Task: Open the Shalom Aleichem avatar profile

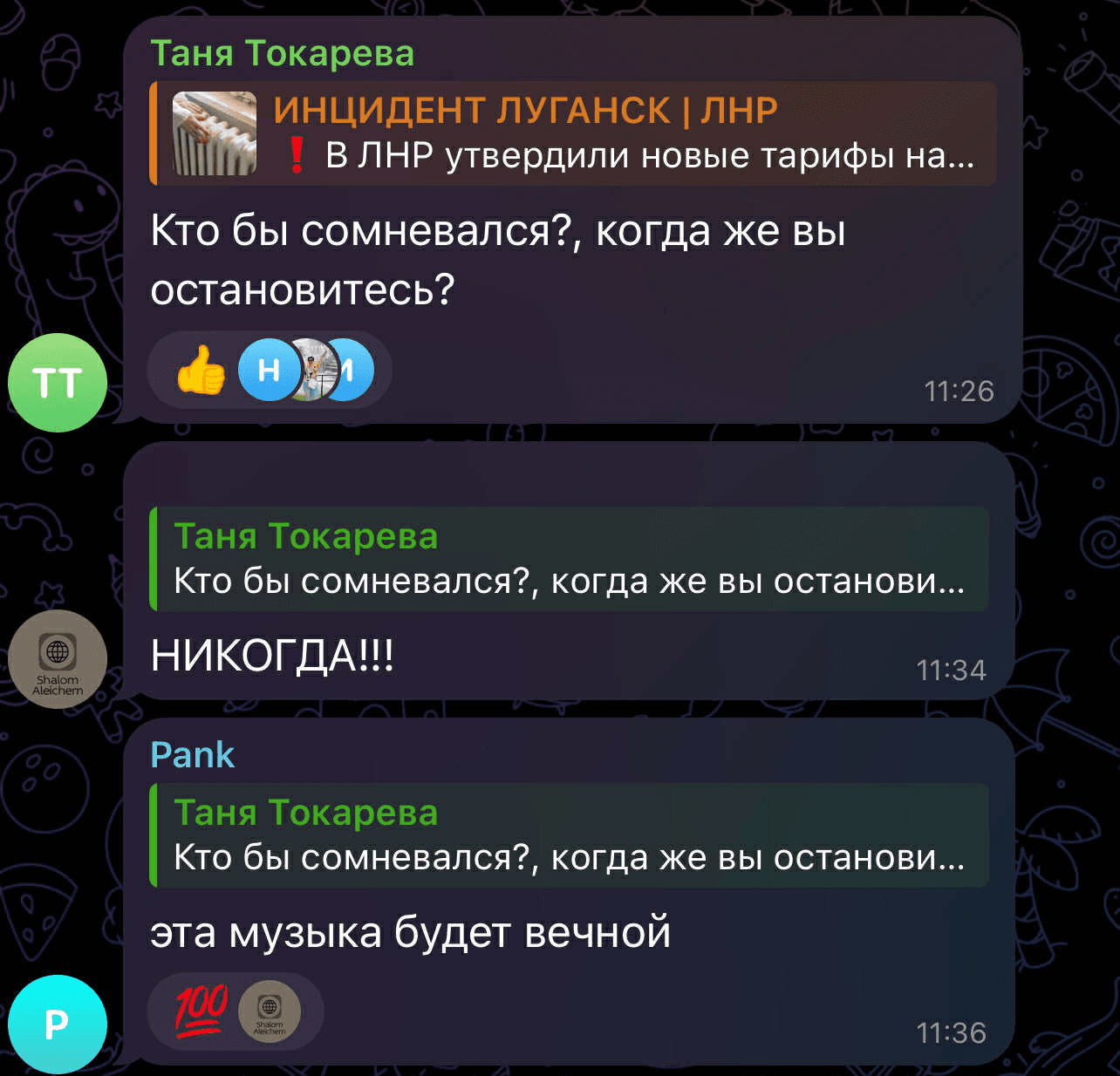Action: click(58, 659)
